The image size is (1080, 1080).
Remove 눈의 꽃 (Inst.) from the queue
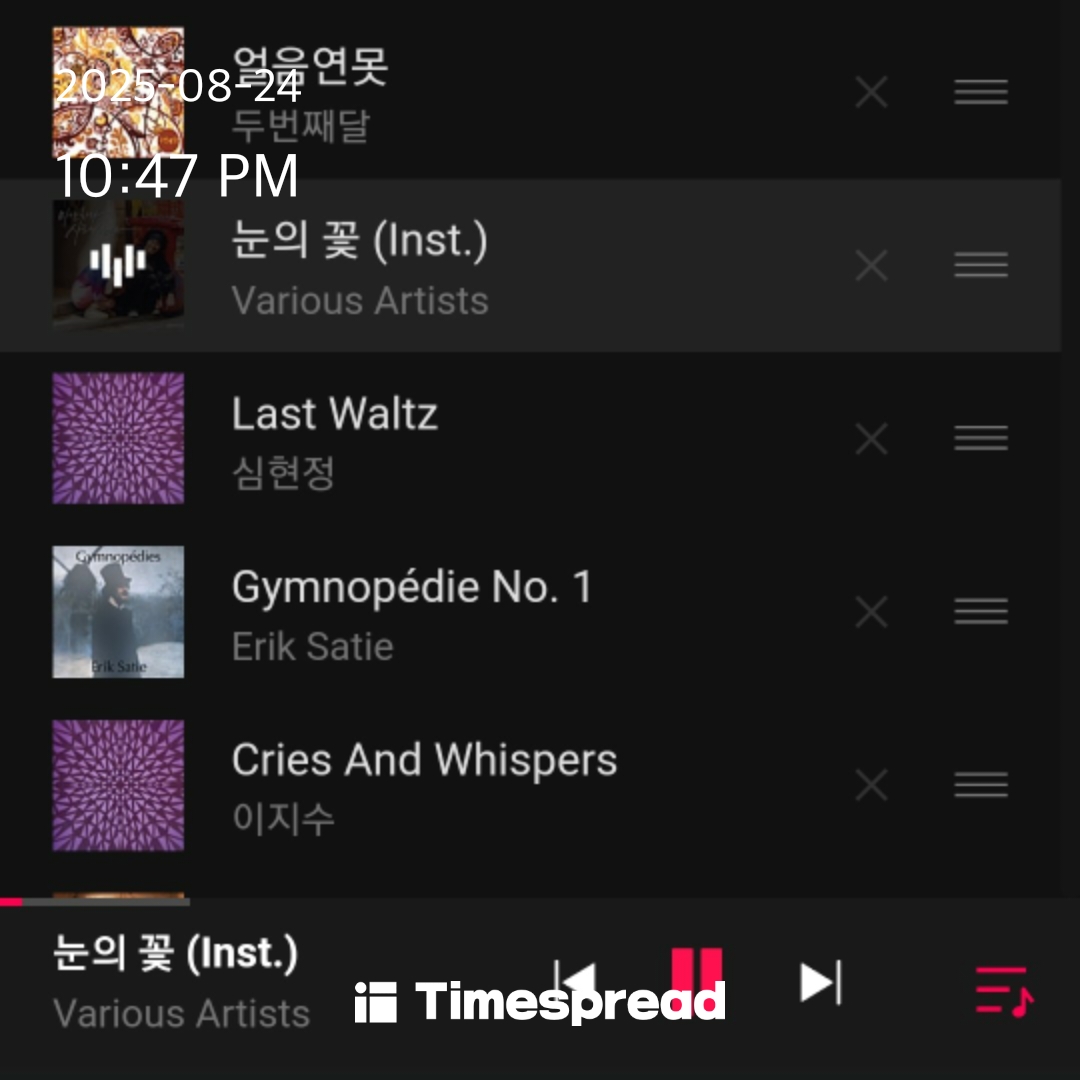click(871, 266)
